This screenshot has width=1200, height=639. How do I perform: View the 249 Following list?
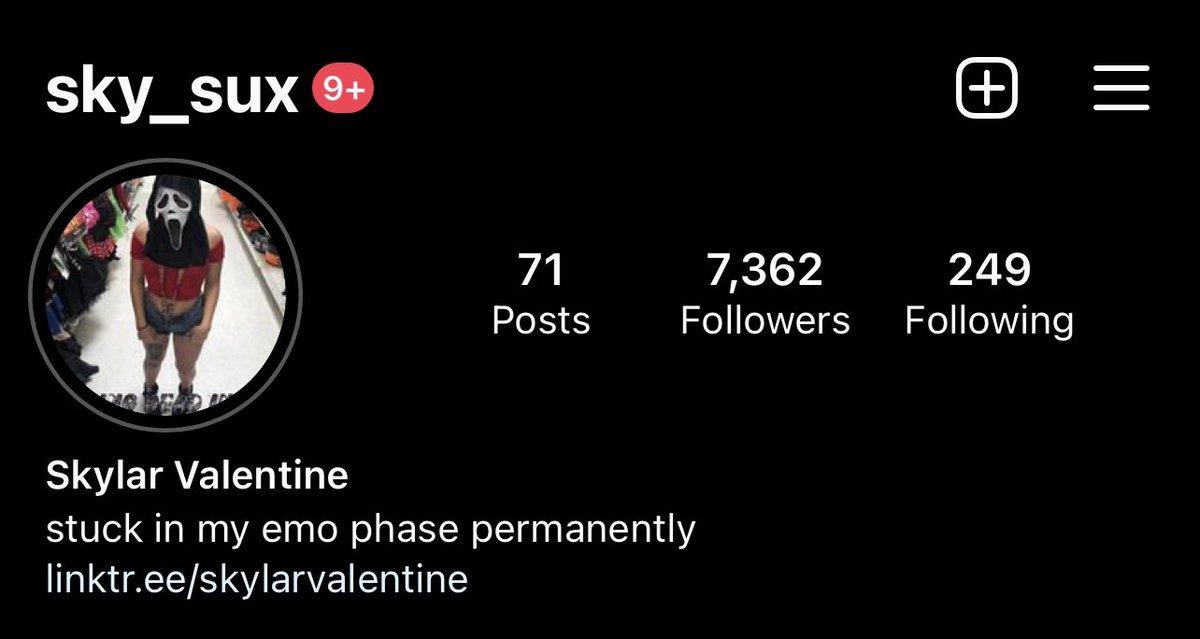[x=988, y=294]
